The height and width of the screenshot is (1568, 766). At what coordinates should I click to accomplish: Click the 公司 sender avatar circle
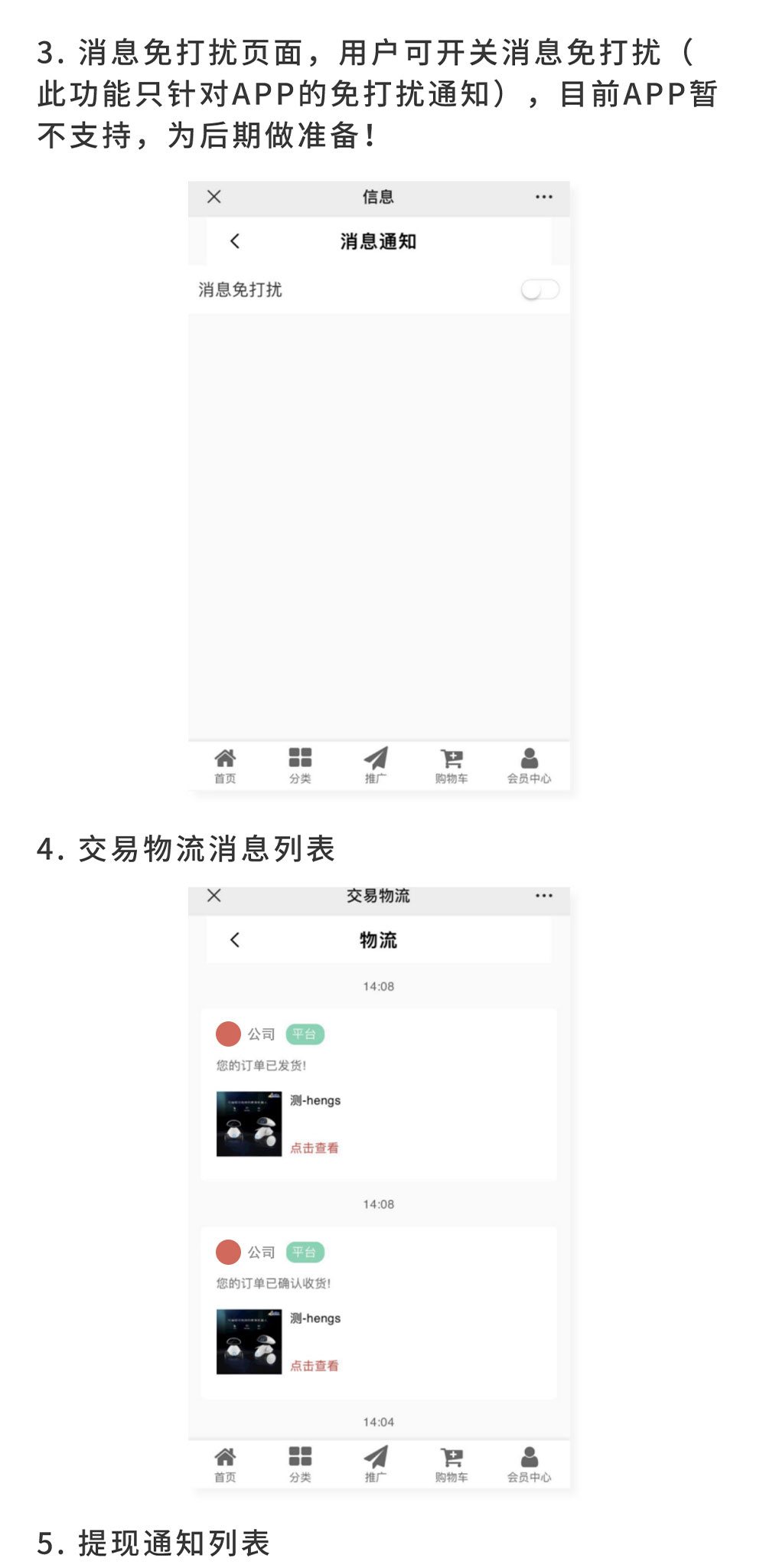click(x=227, y=1033)
